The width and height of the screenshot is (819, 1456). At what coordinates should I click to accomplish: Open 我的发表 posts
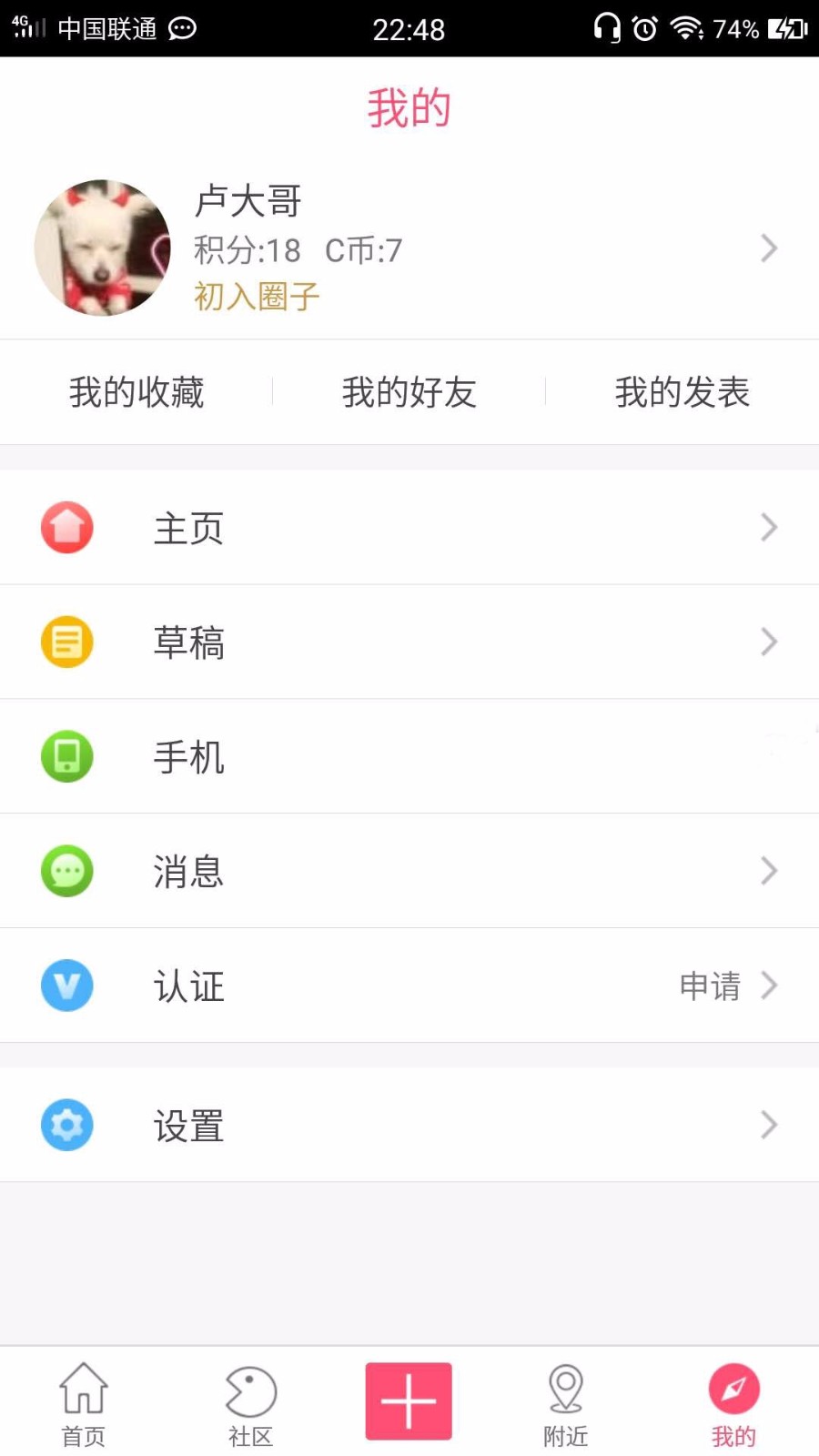pos(682,392)
